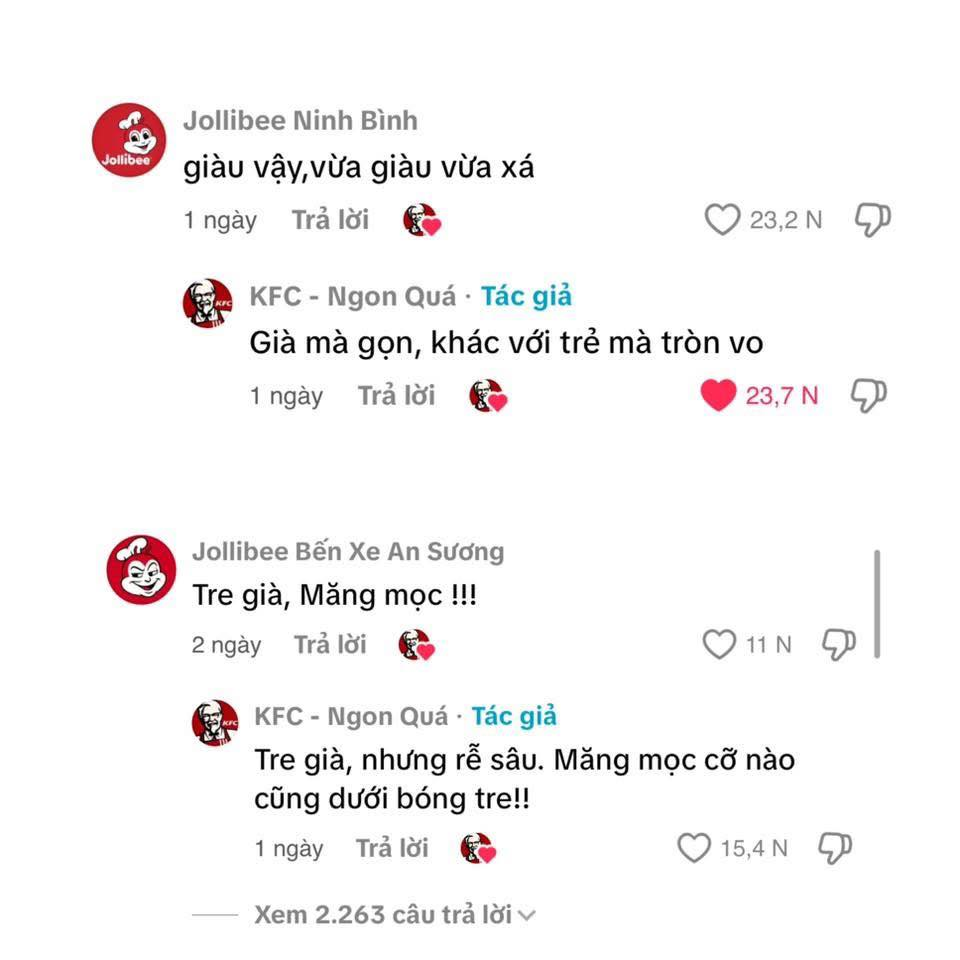Reply to 'Tre già, Măng mọc' comment
The image size is (960, 960).
point(330,645)
